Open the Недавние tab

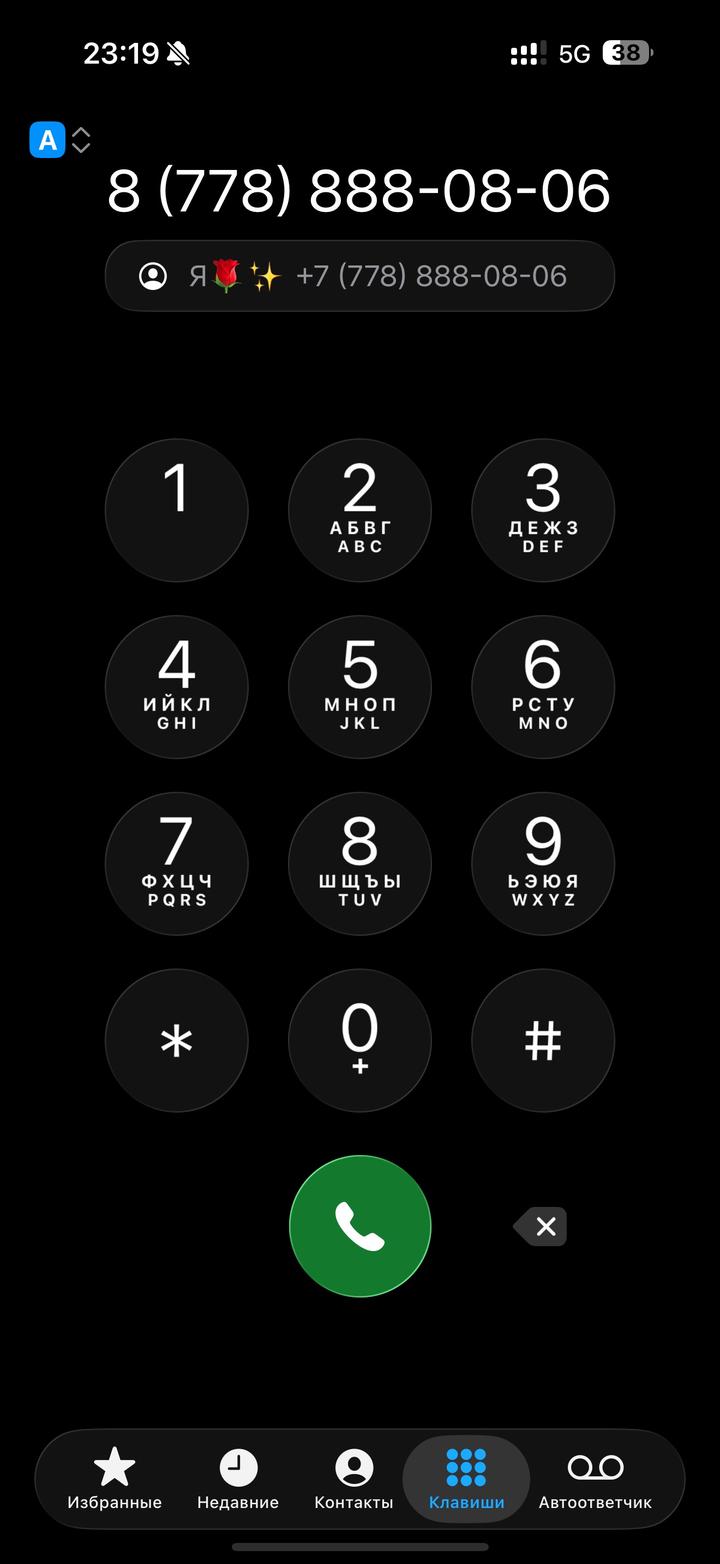pos(238,1480)
